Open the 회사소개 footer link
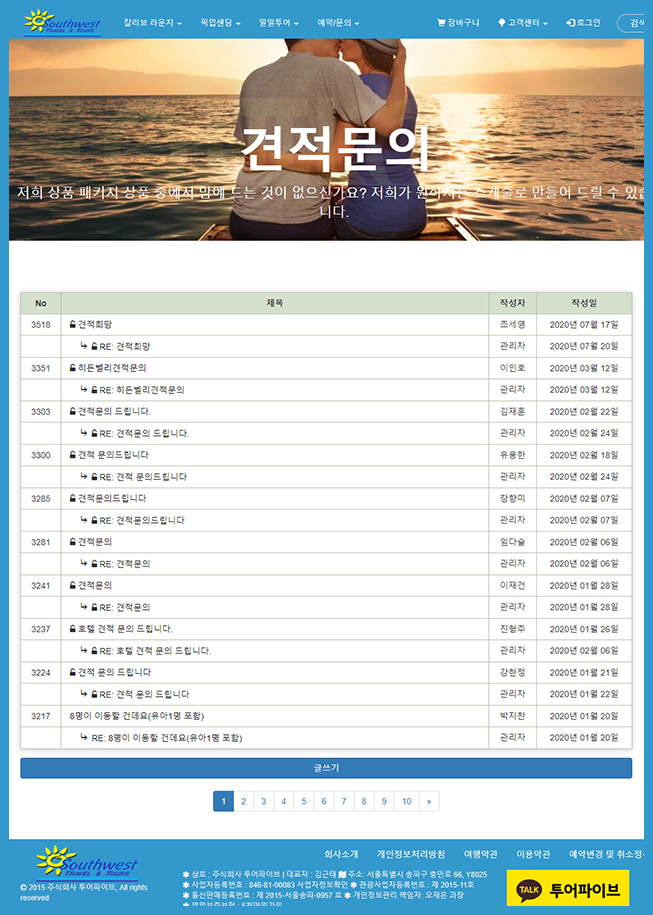The width and height of the screenshot is (653, 915). (x=341, y=854)
